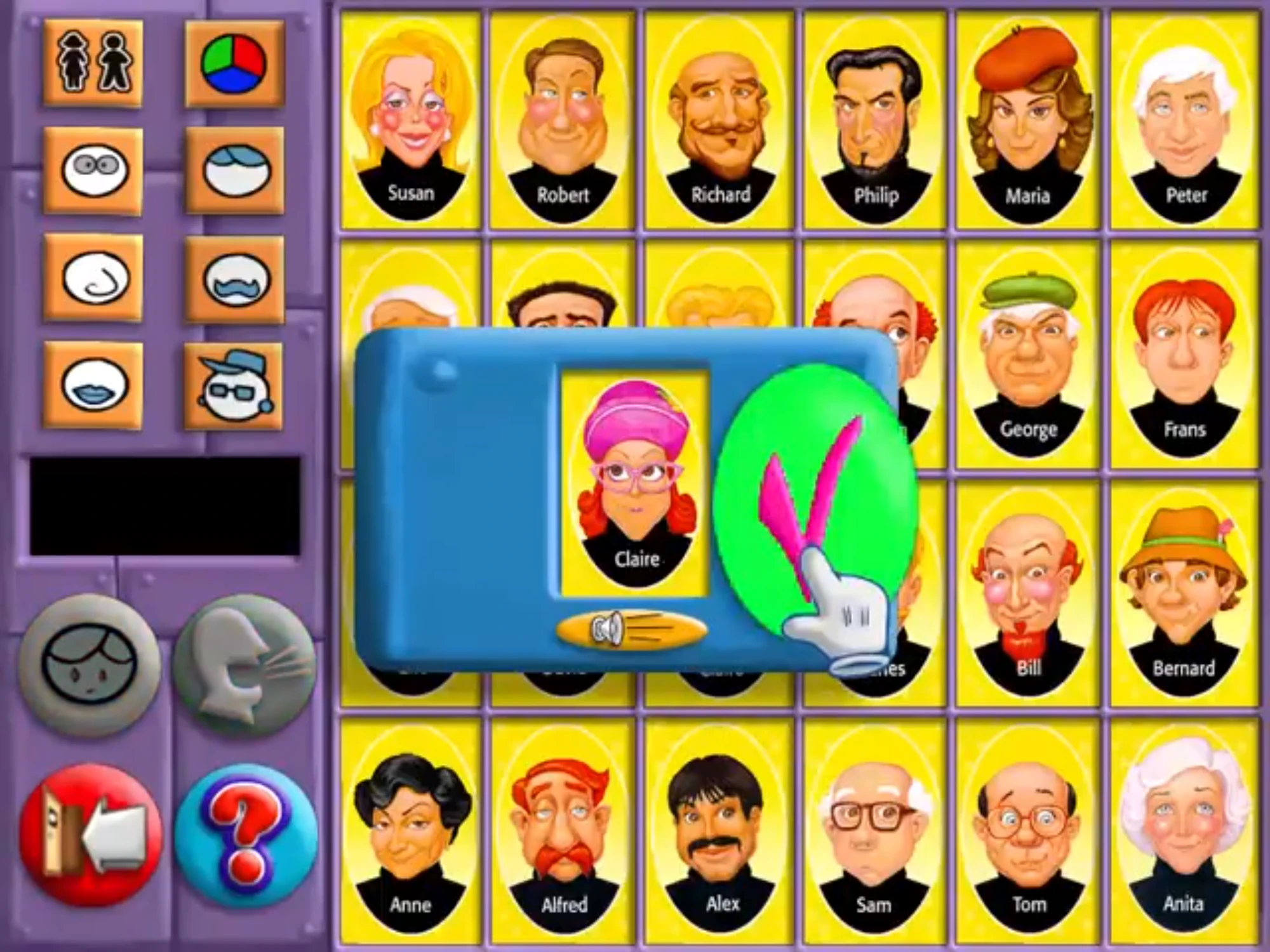The image size is (1270, 952).
Task: Choose the hair question icon
Action: click(236, 170)
